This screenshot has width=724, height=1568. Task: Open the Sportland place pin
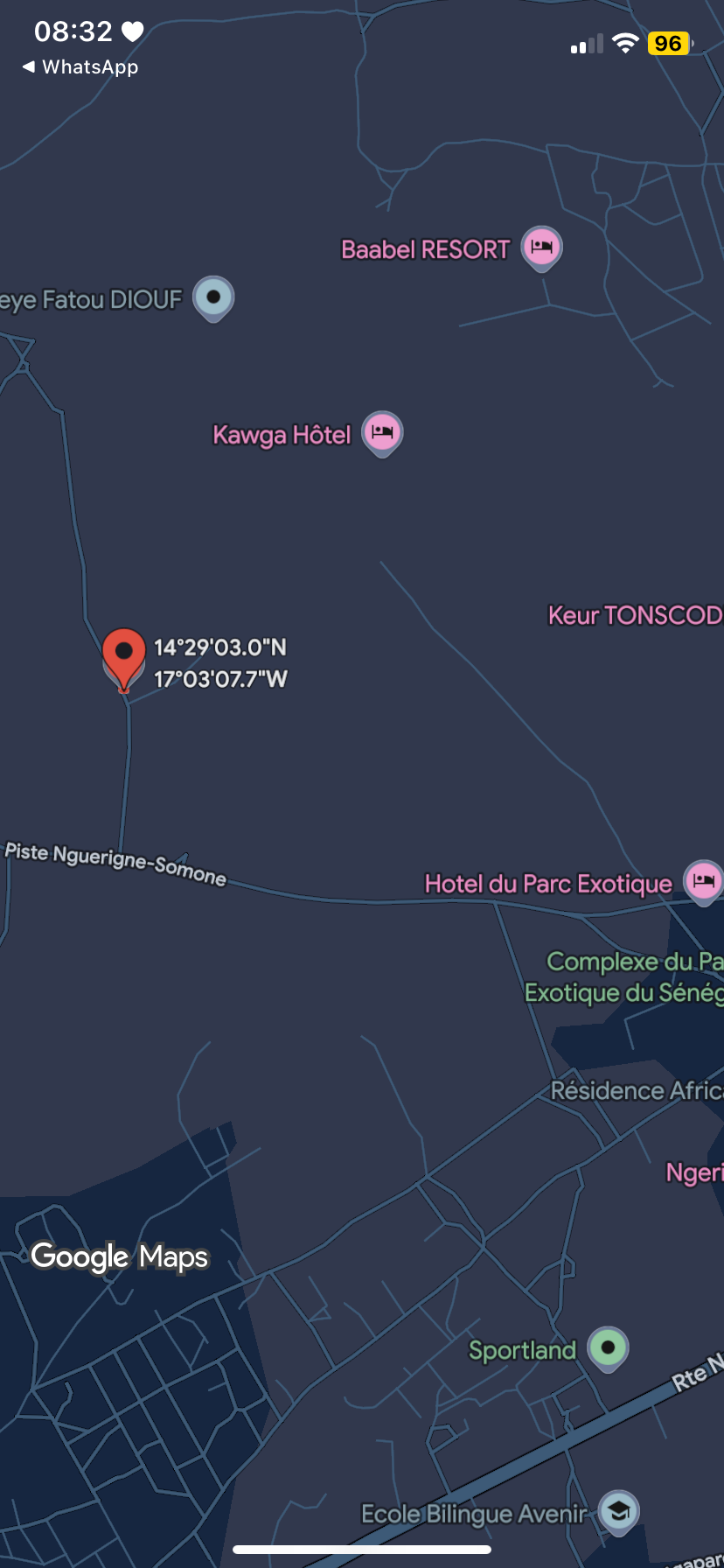click(608, 1348)
